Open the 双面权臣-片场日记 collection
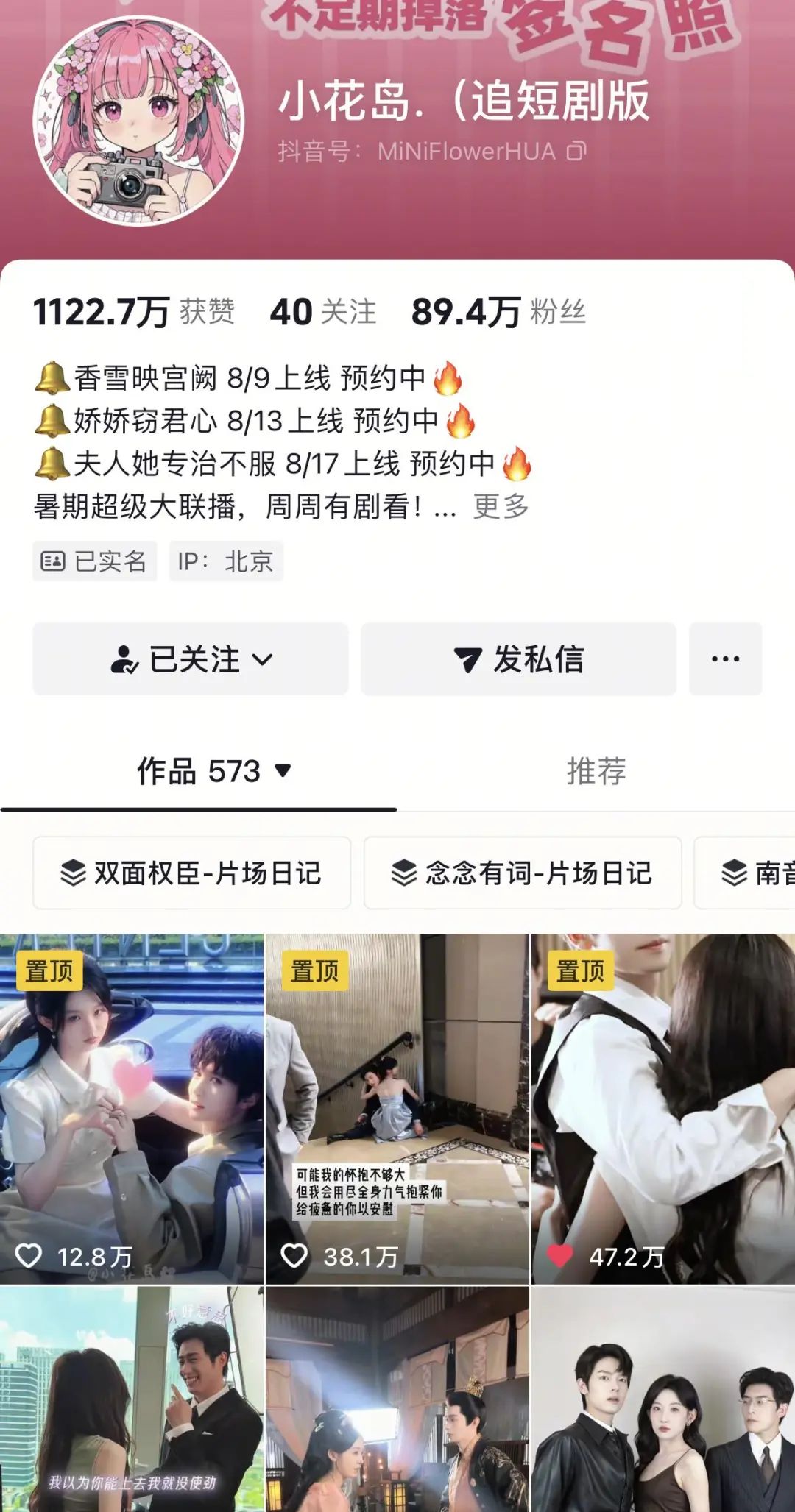This screenshot has height=1512, width=795. click(x=191, y=873)
